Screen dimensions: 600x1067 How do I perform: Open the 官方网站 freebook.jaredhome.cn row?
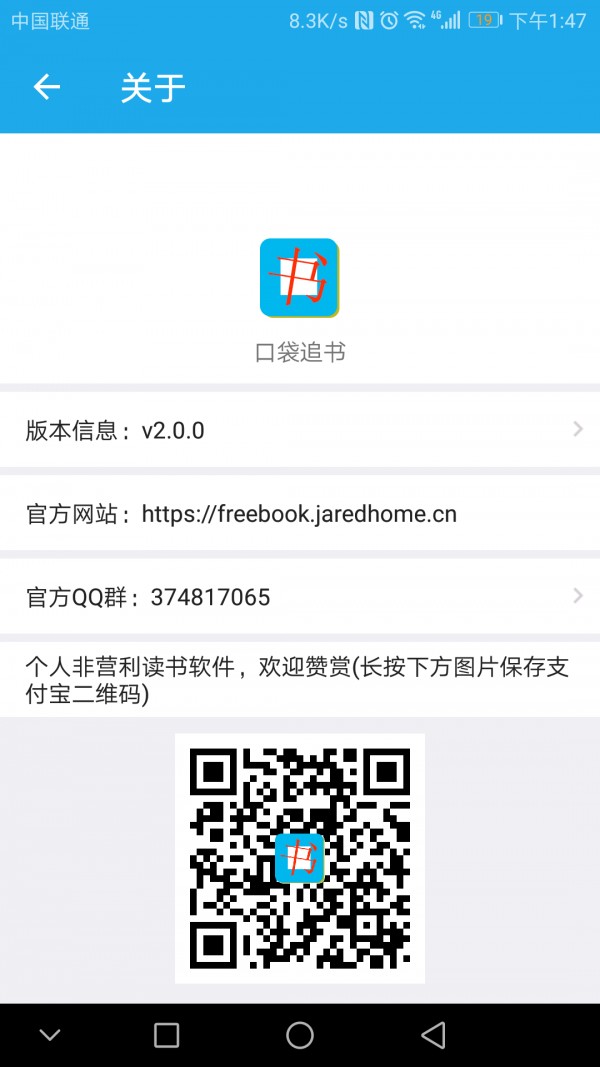point(300,514)
